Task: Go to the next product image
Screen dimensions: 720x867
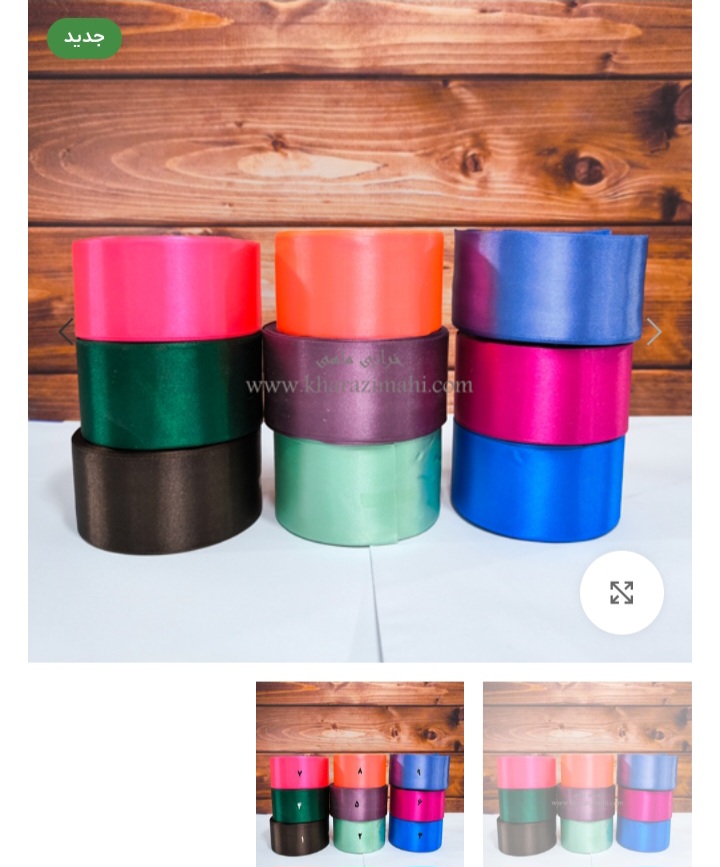Action: pos(653,332)
